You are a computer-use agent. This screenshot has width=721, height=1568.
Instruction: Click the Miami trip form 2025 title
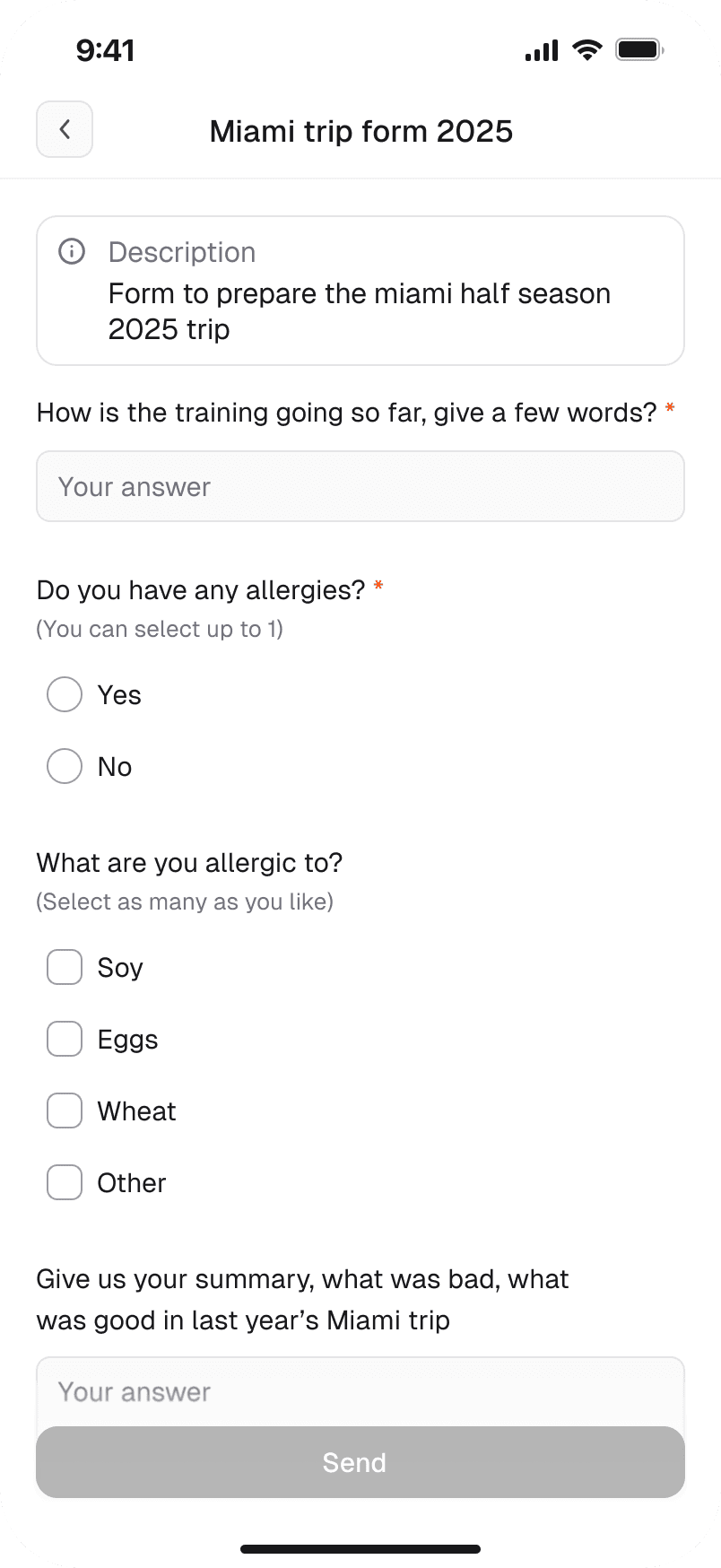(360, 131)
